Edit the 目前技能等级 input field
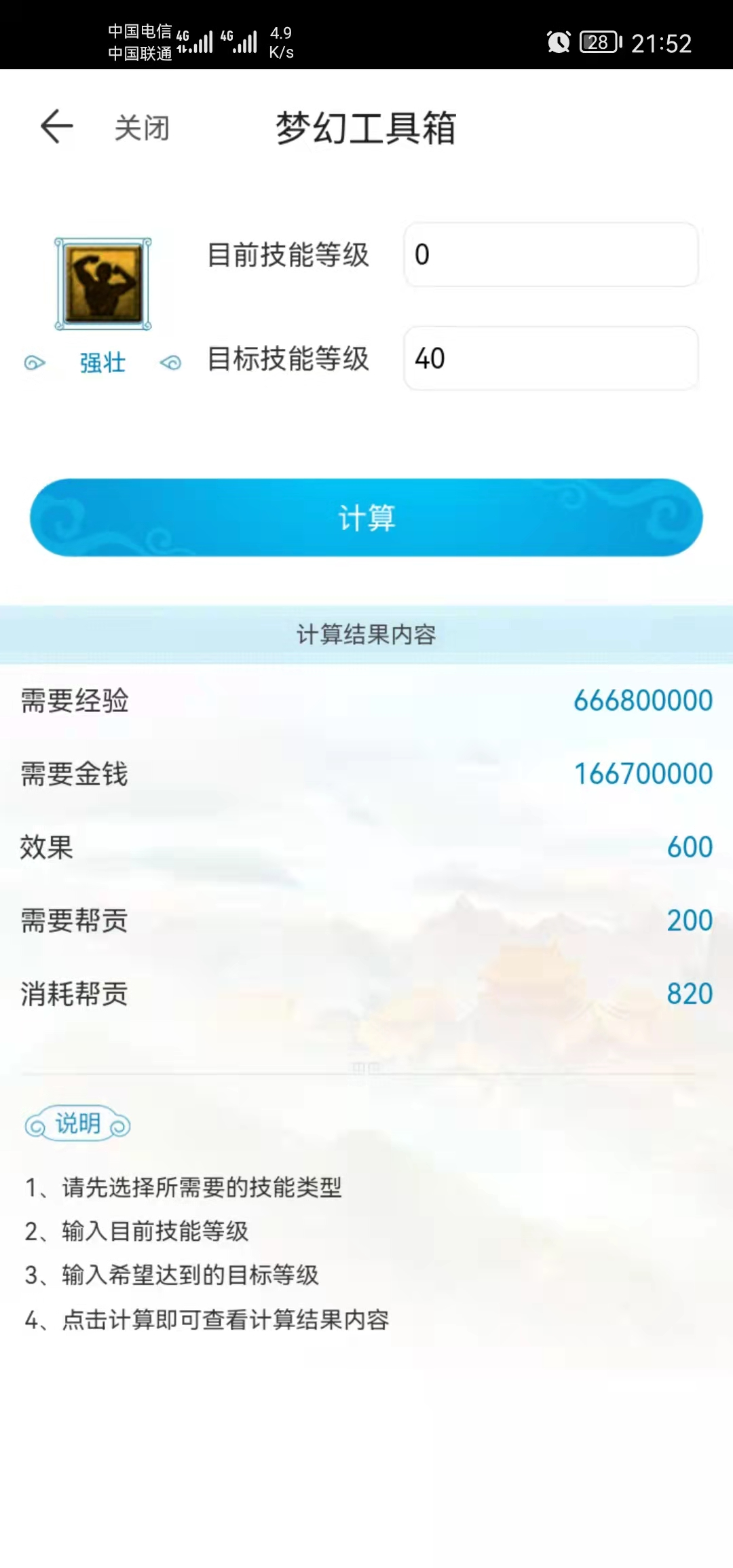The width and height of the screenshot is (733, 1568). pos(550,255)
